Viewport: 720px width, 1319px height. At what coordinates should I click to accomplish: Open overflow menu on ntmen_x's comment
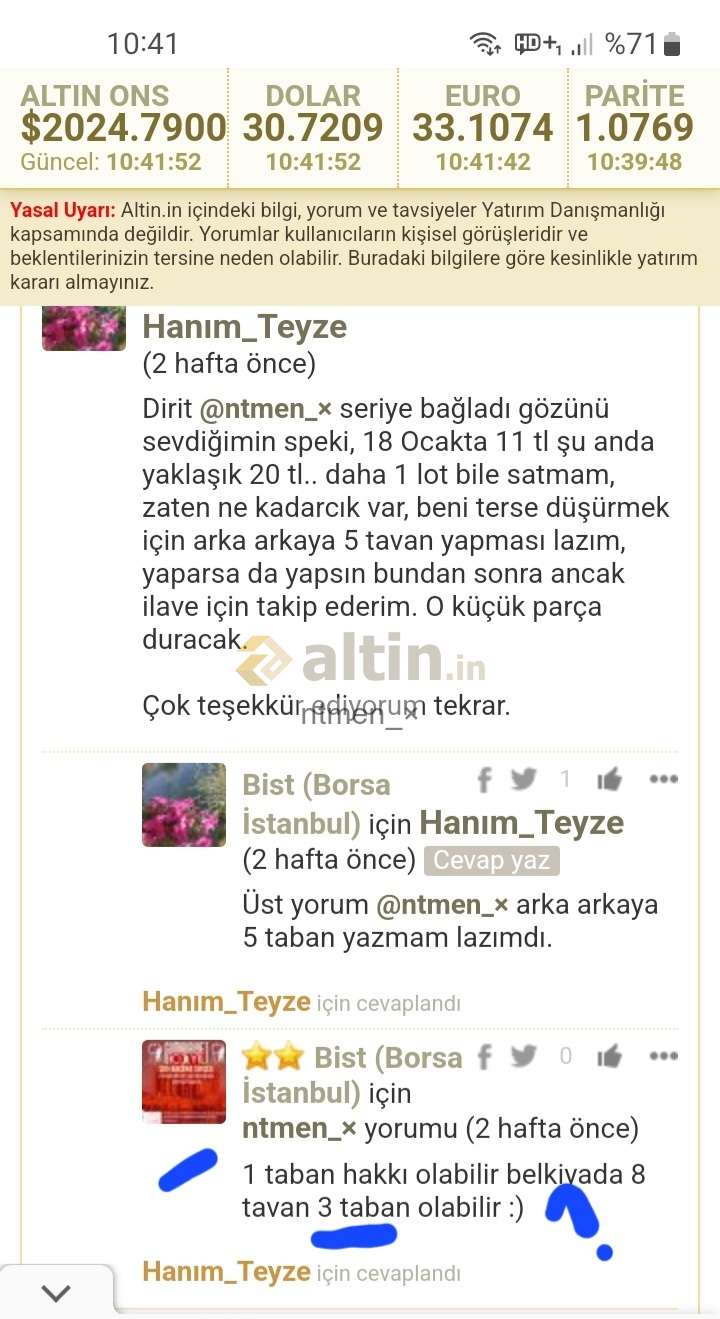[664, 1056]
